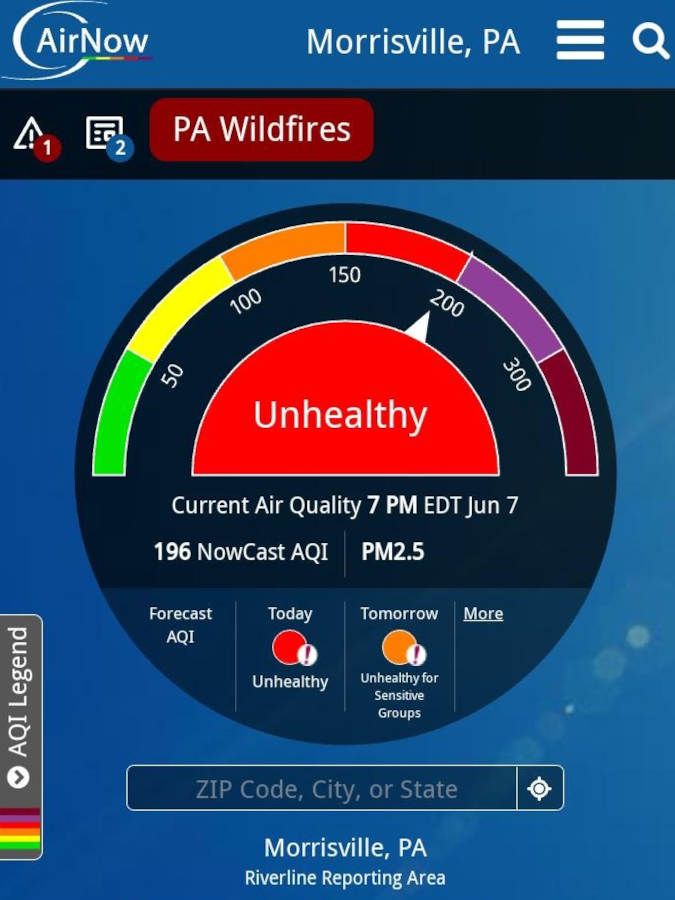Image resolution: width=675 pixels, height=900 pixels.
Task: View Today's Unhealthy forecast
Action: [x=290, y=650]
